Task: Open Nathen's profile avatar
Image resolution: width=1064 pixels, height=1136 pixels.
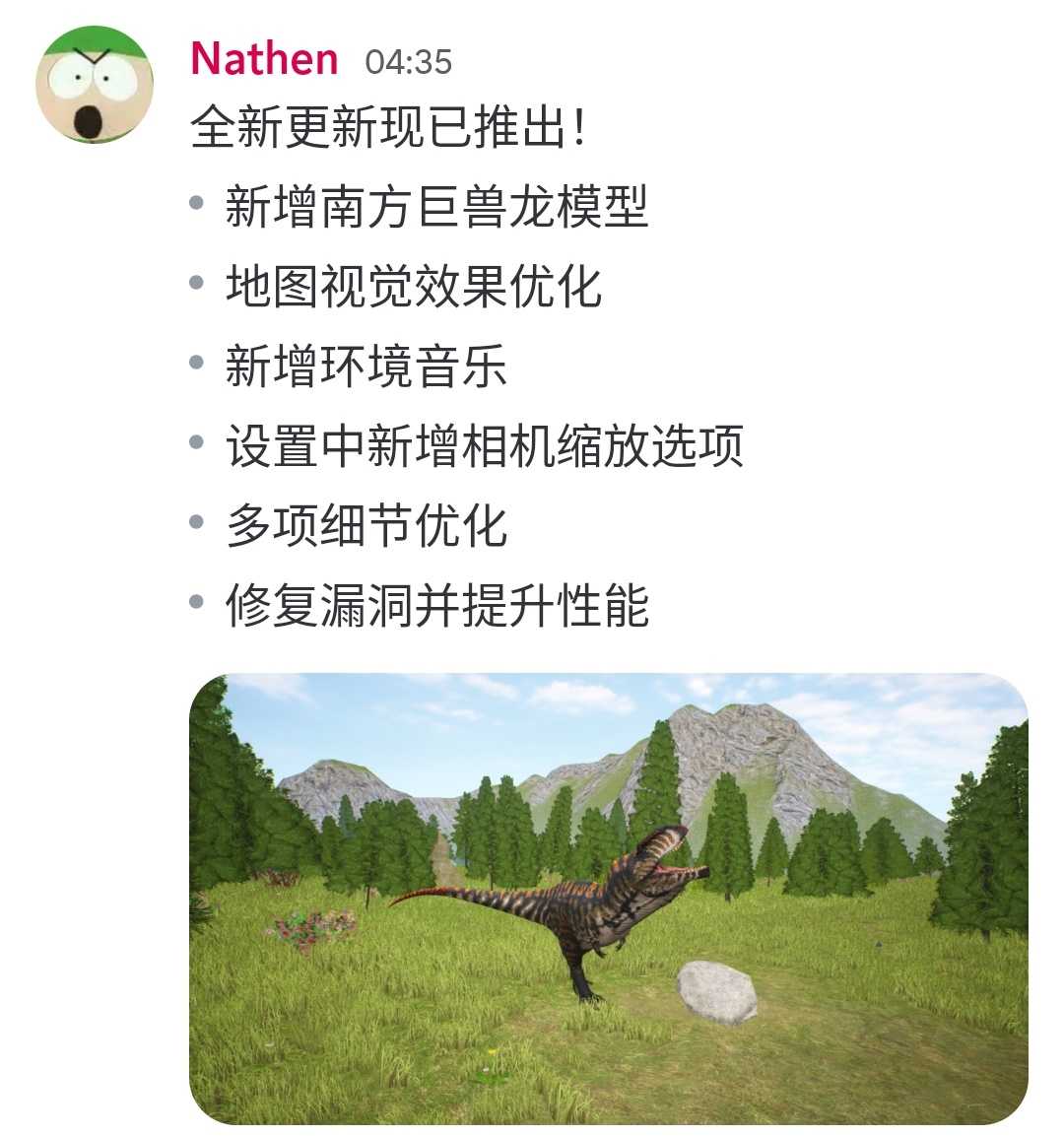Action: coord(95,86)
